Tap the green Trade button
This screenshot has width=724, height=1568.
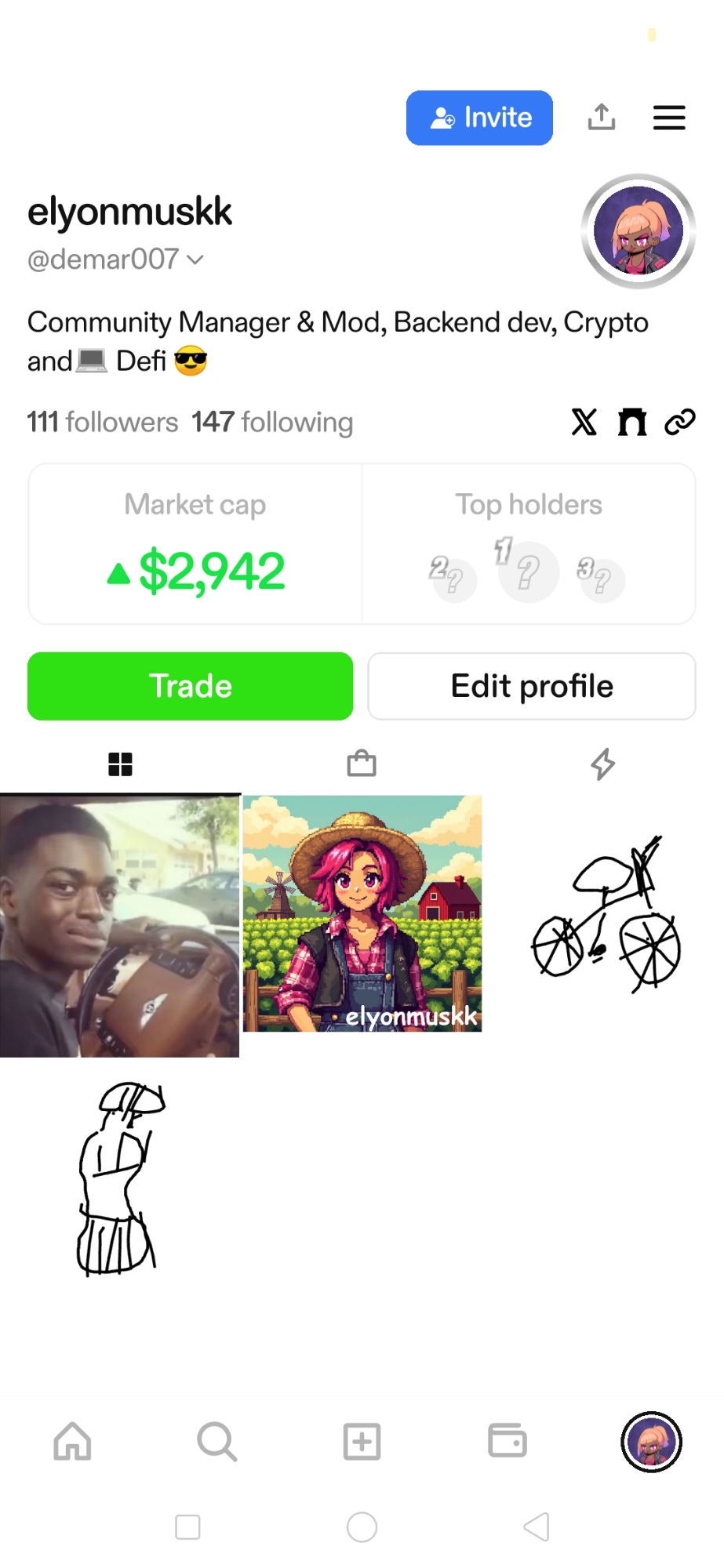[x=190, y=686]
